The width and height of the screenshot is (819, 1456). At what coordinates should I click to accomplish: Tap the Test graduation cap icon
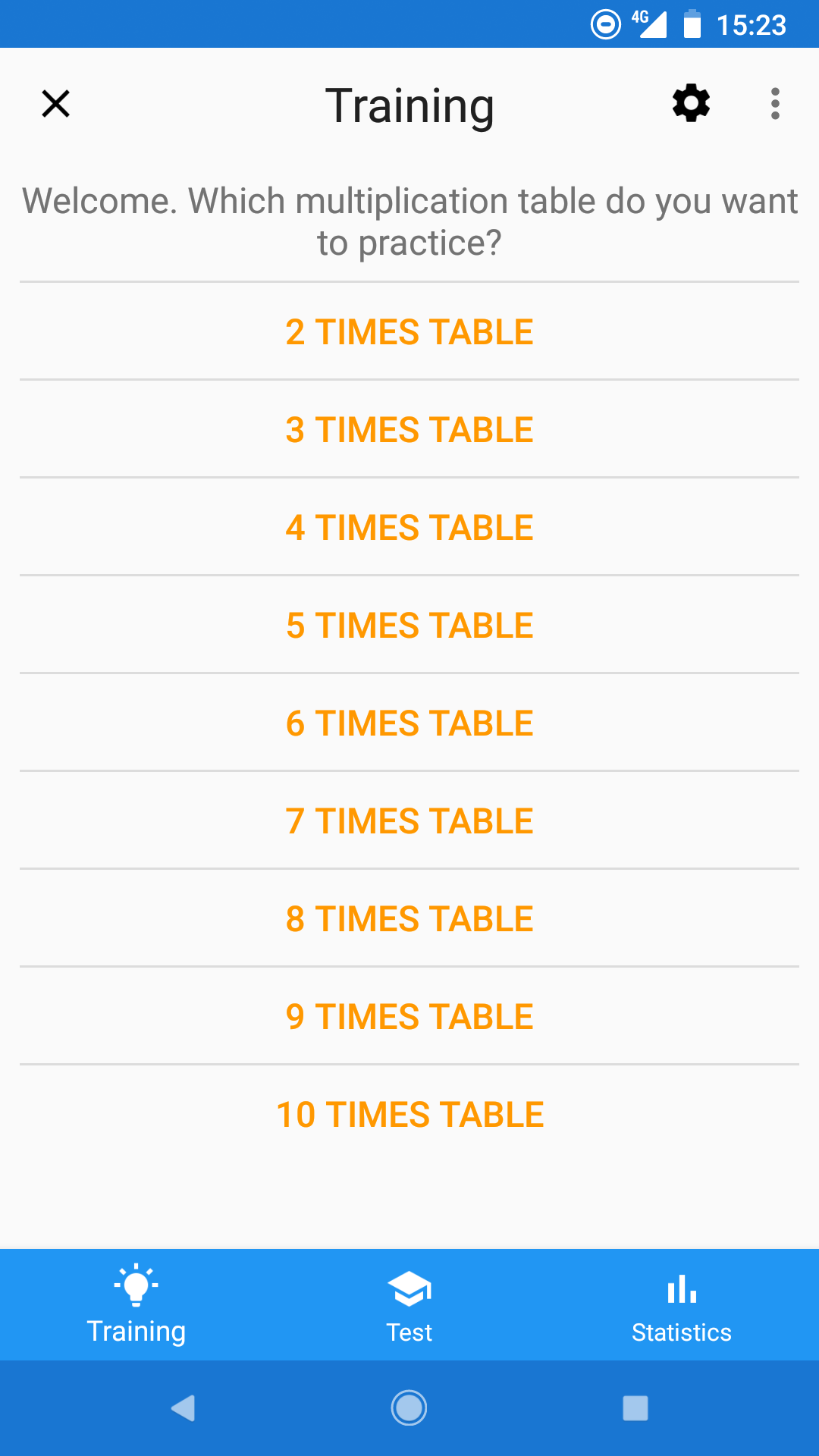(409, 1285)
